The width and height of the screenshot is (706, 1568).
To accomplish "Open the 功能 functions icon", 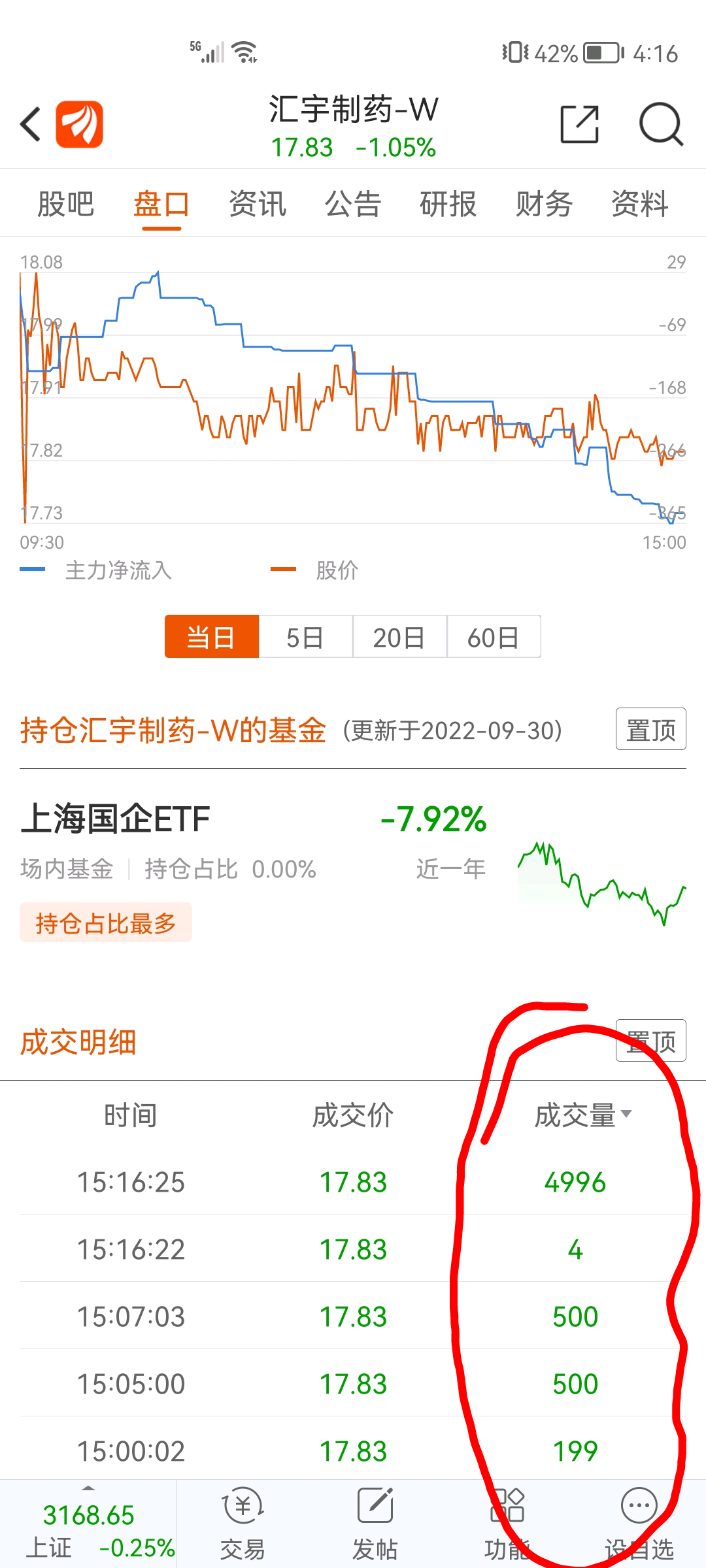I will (x=507, y=1516).
